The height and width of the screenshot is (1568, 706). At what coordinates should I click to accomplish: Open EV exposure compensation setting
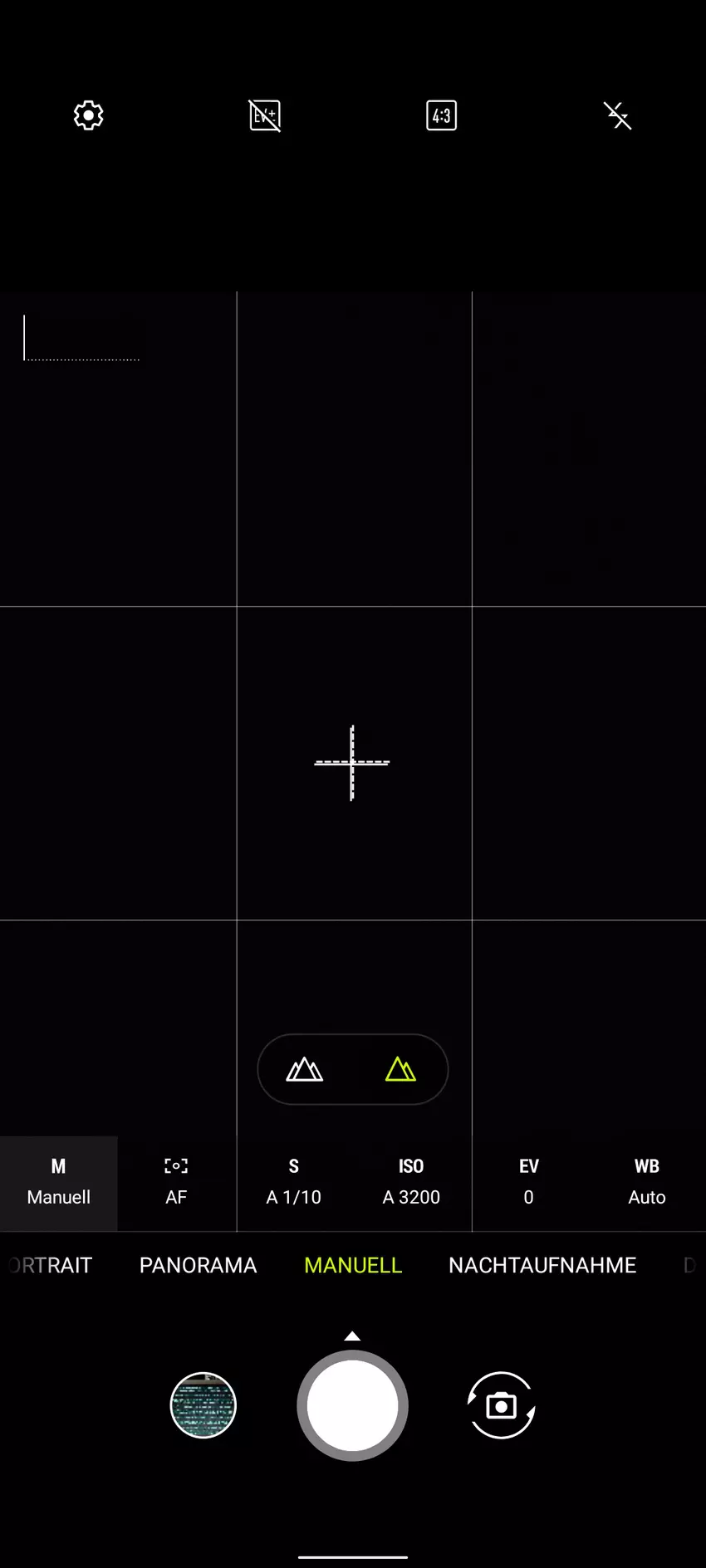[529, 1182]
